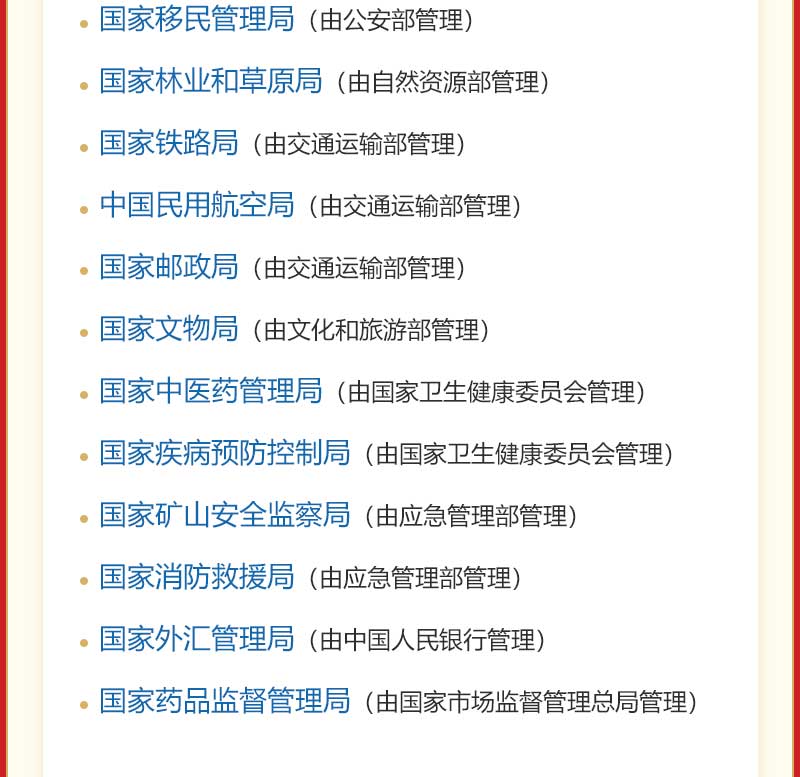This screenshot has height=777, width=800.
Task: Select the 国家外汇管理局 link
Action: (x=197, y=639)
